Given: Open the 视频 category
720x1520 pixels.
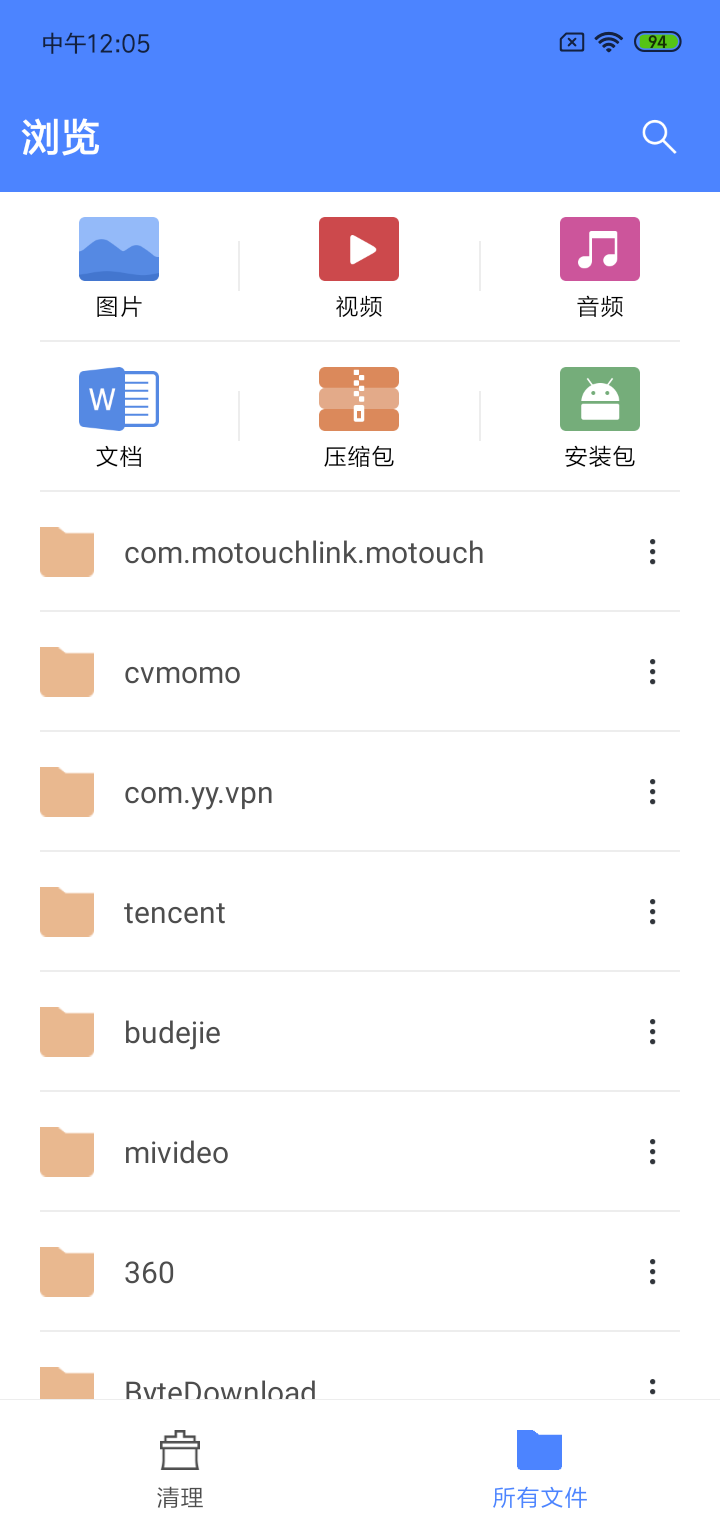Looking at the screenshot, I should tap(359, 266).
